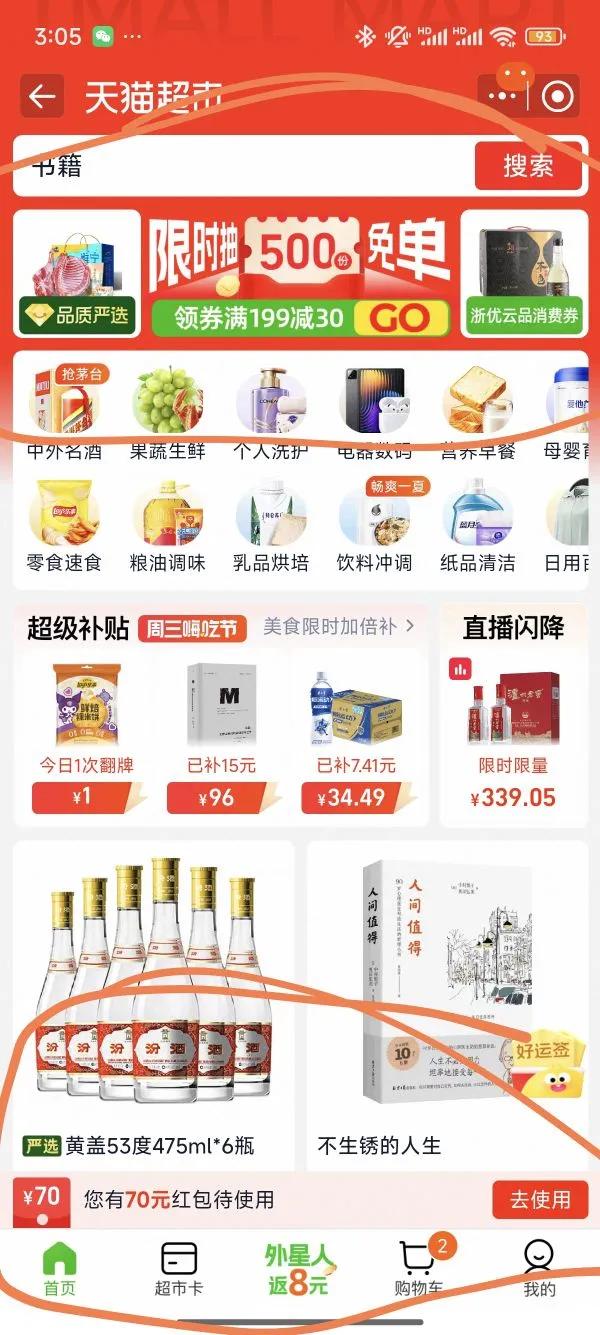Open the 品质严选 promo tile
This screenshot has width=600, height=1335.
coord(77,274)
